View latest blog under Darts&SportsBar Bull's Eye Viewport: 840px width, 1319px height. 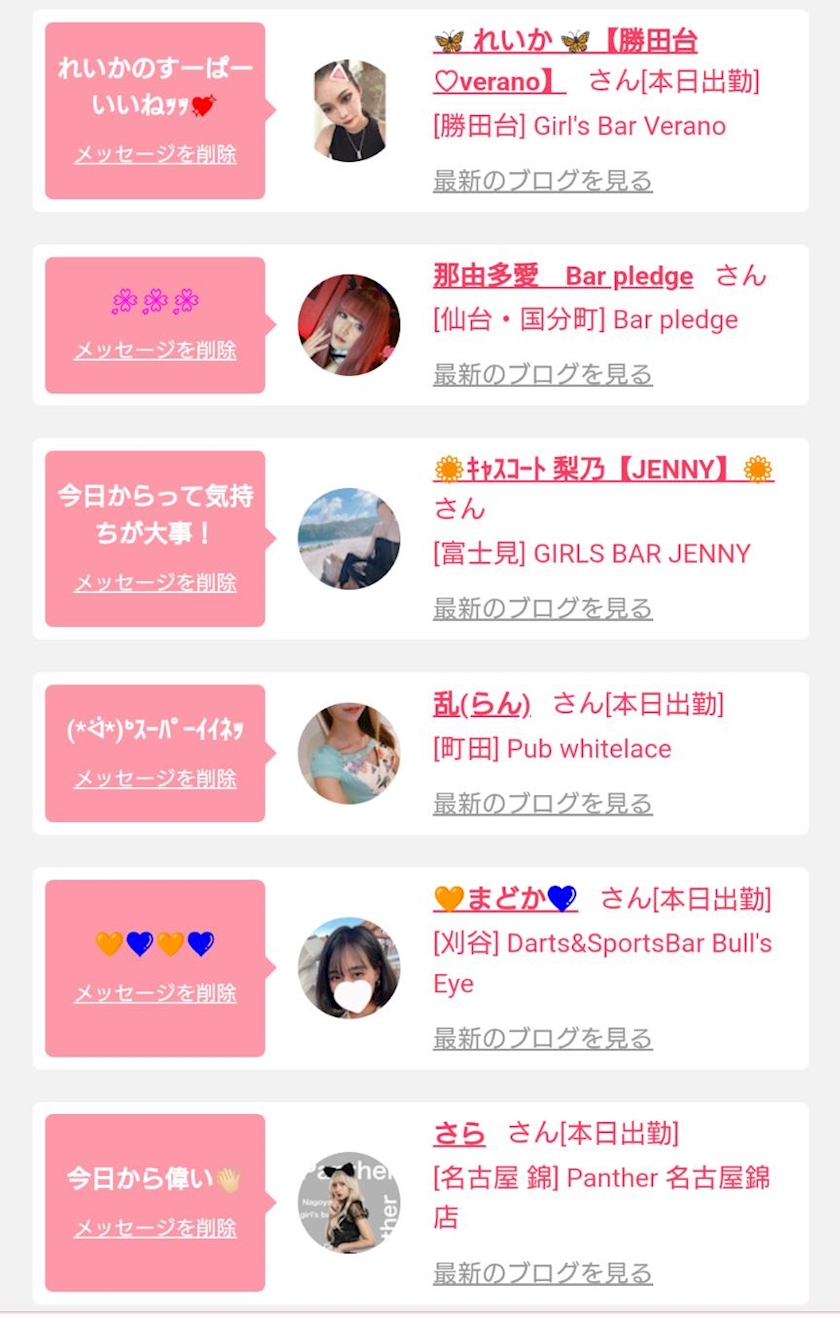pyautogui.click(x=543, y=1038)
